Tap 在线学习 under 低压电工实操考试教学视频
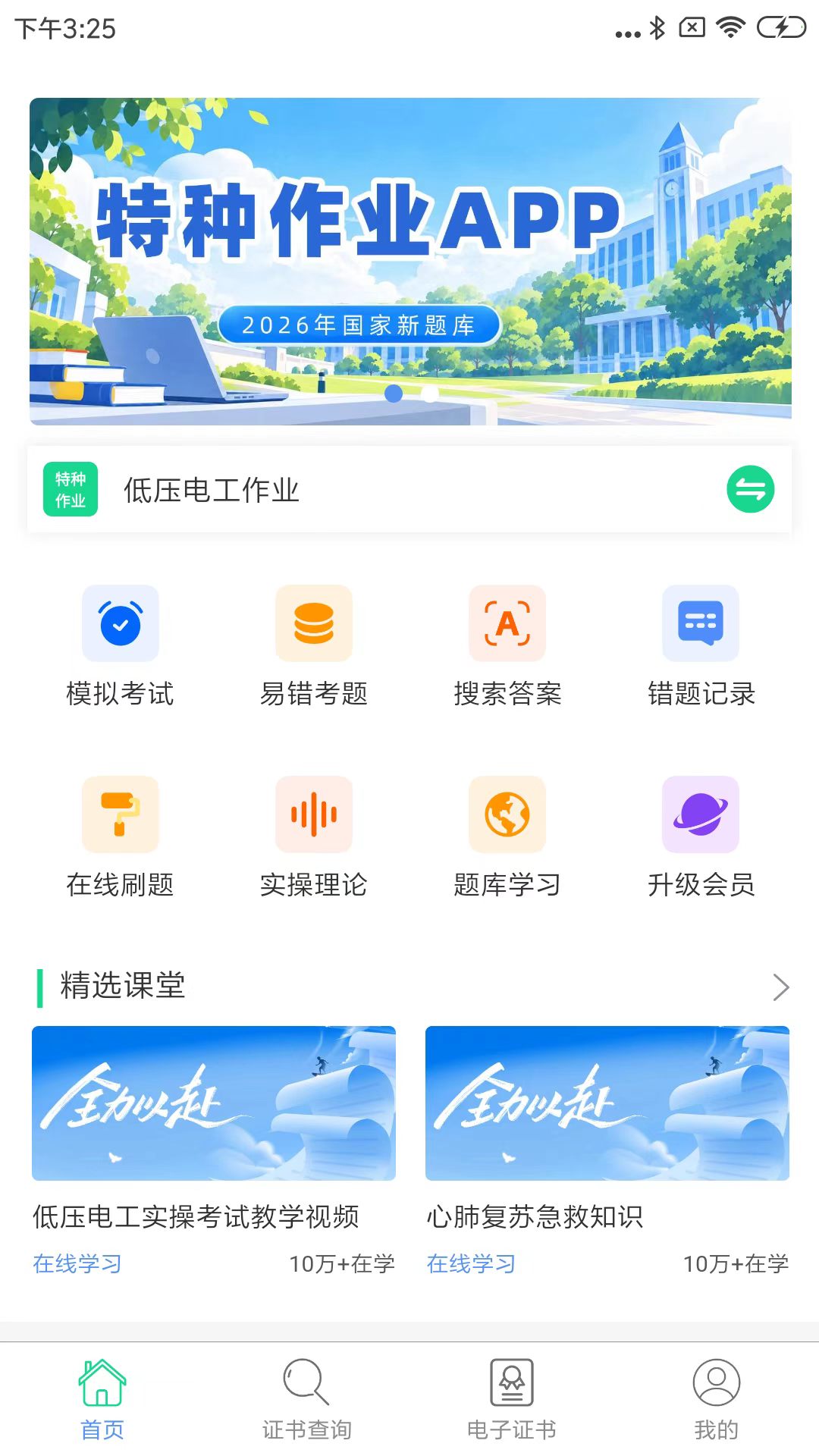819x1456 pixels. click(77, 1263)
